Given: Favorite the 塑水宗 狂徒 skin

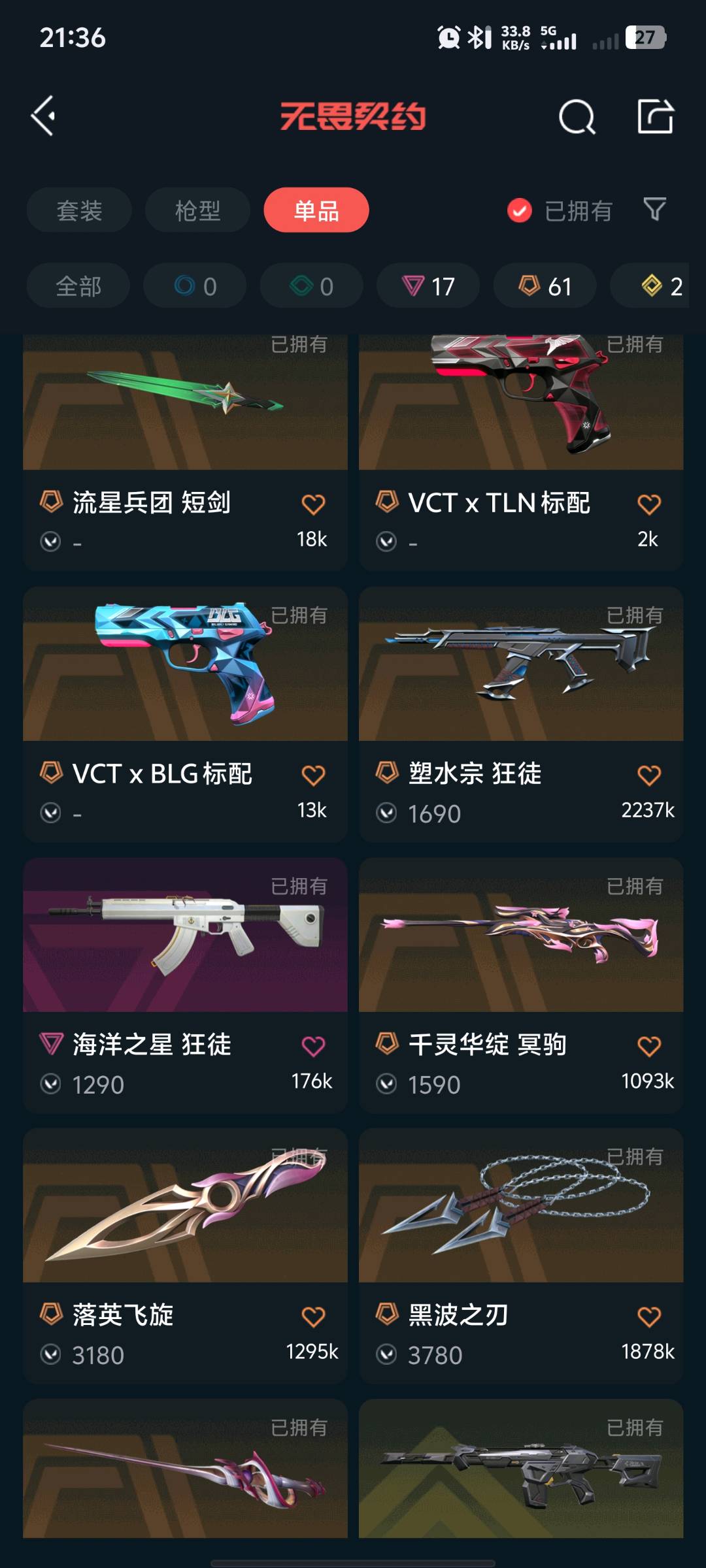Looking at the screenshot, I should pos(648,775).
